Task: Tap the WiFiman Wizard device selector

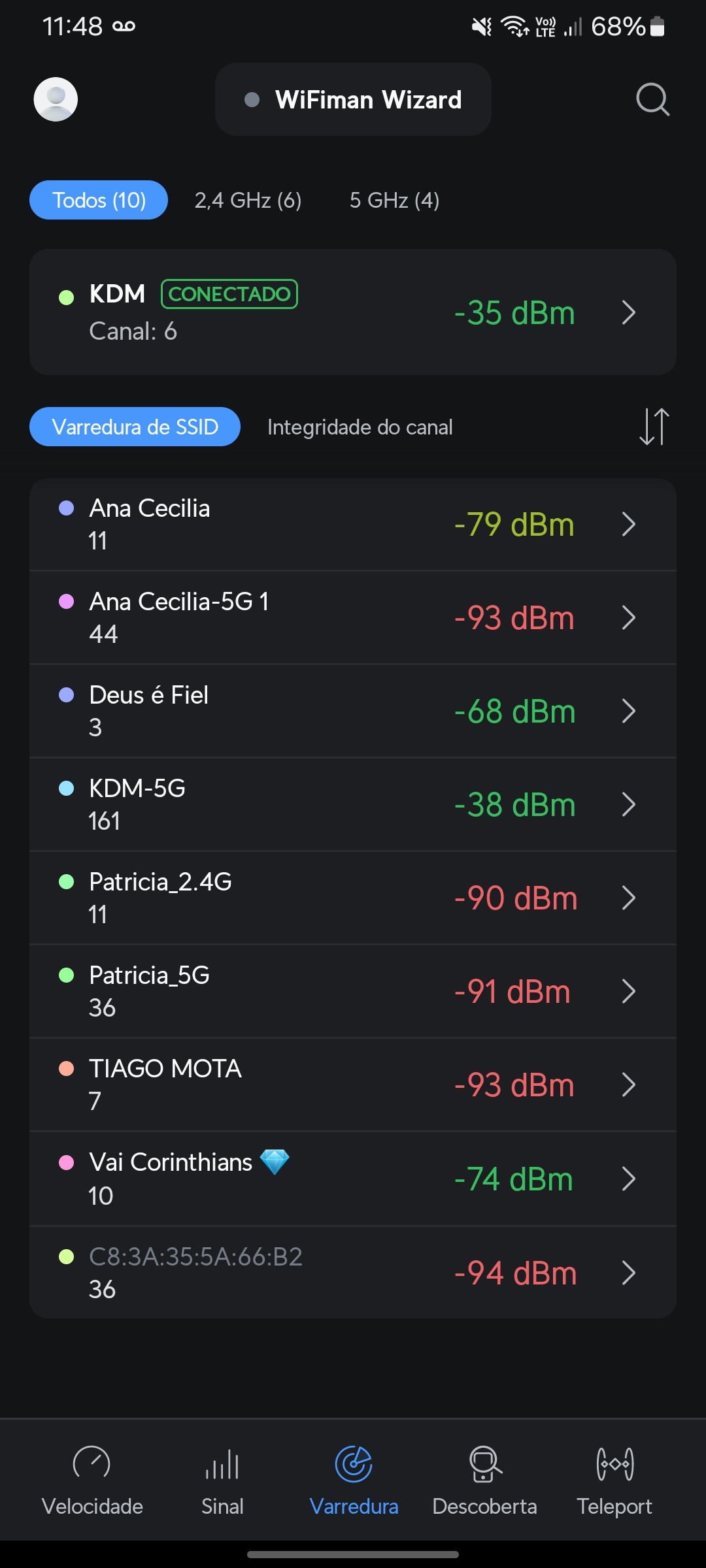Action: pos(353,99)
